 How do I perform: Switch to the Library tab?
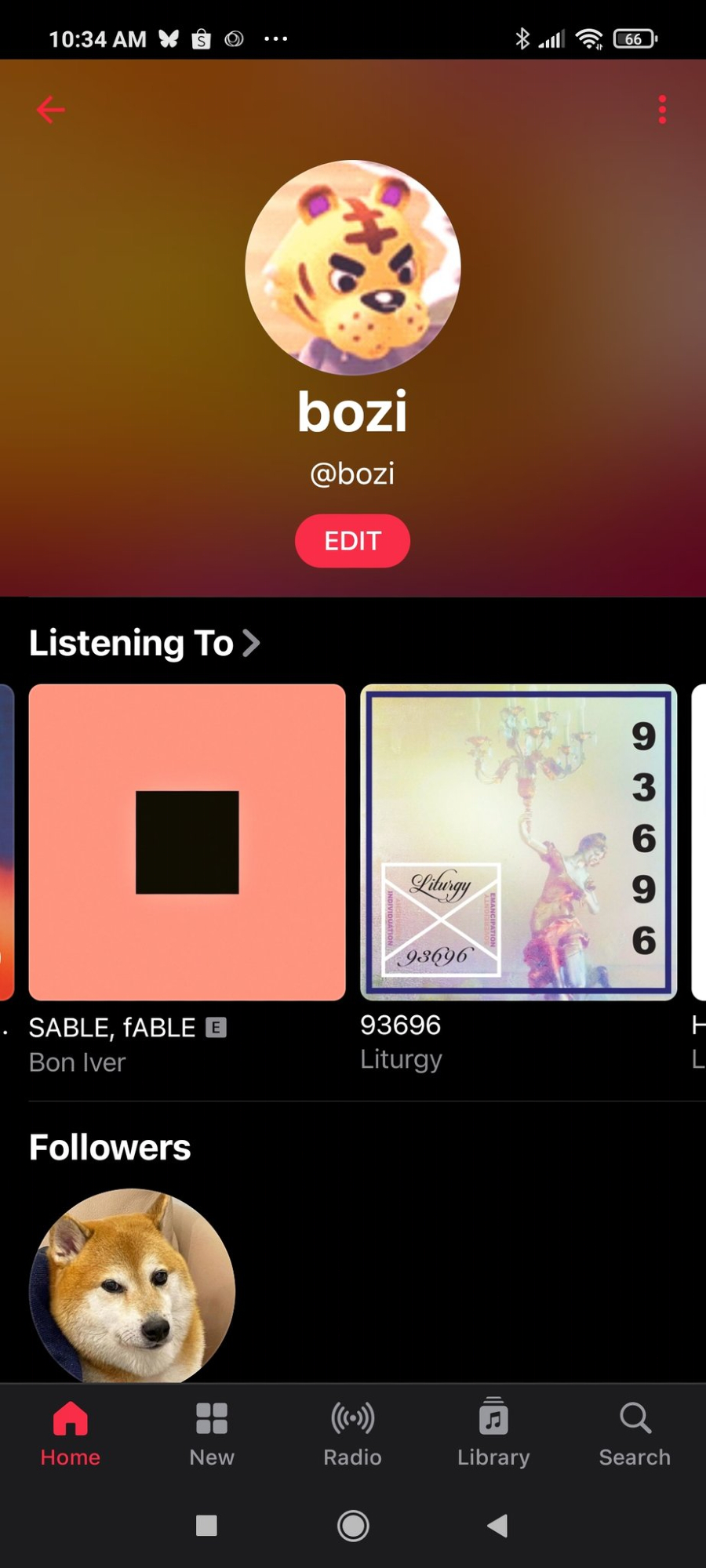point(493,1433)
